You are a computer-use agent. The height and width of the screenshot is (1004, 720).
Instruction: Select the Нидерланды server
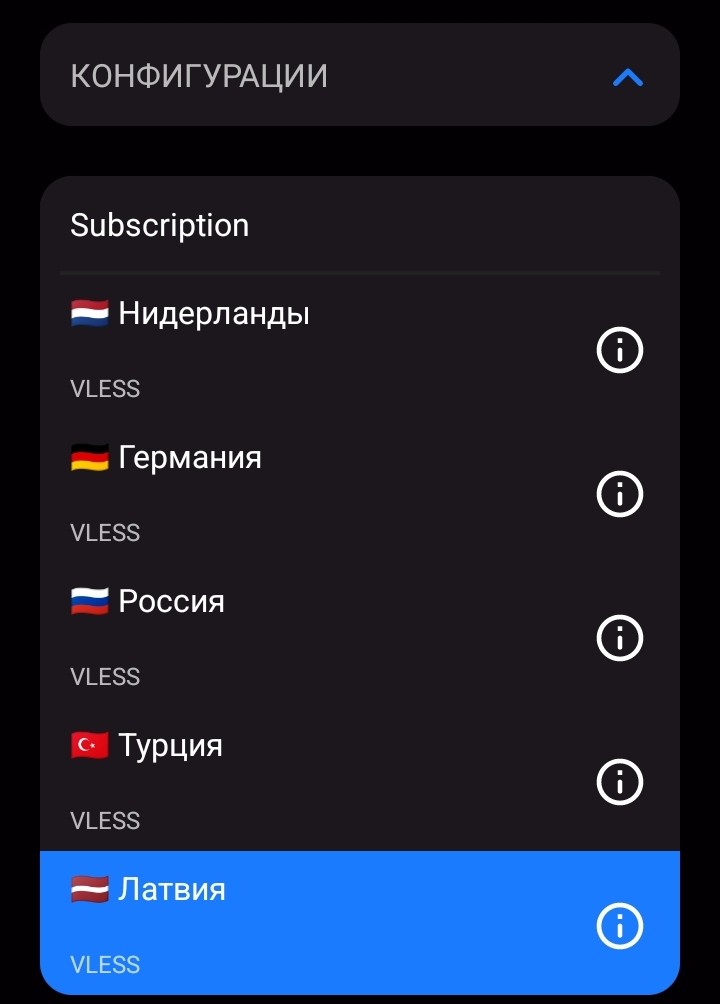[214, 315]
